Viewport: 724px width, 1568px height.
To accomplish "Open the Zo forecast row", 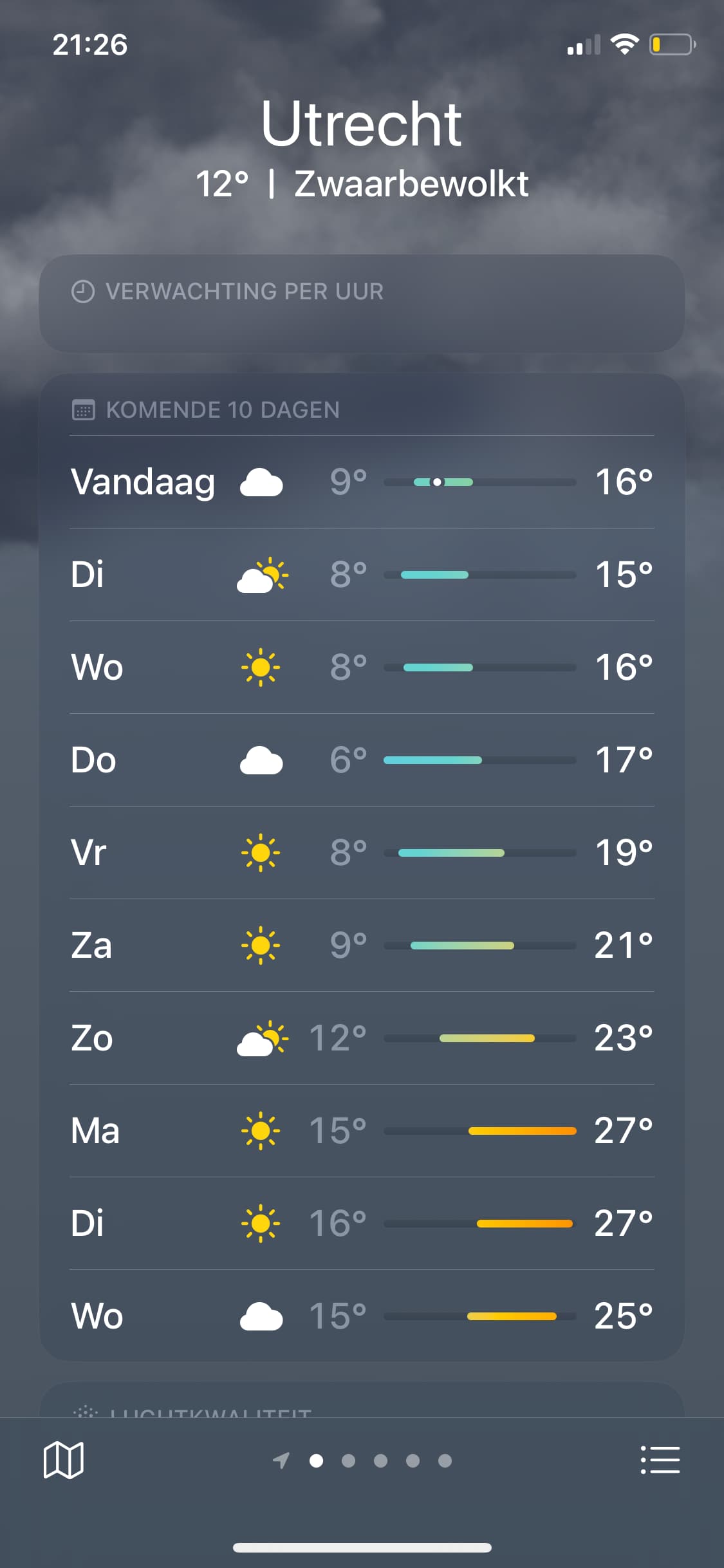I will tap(362, 1038).
